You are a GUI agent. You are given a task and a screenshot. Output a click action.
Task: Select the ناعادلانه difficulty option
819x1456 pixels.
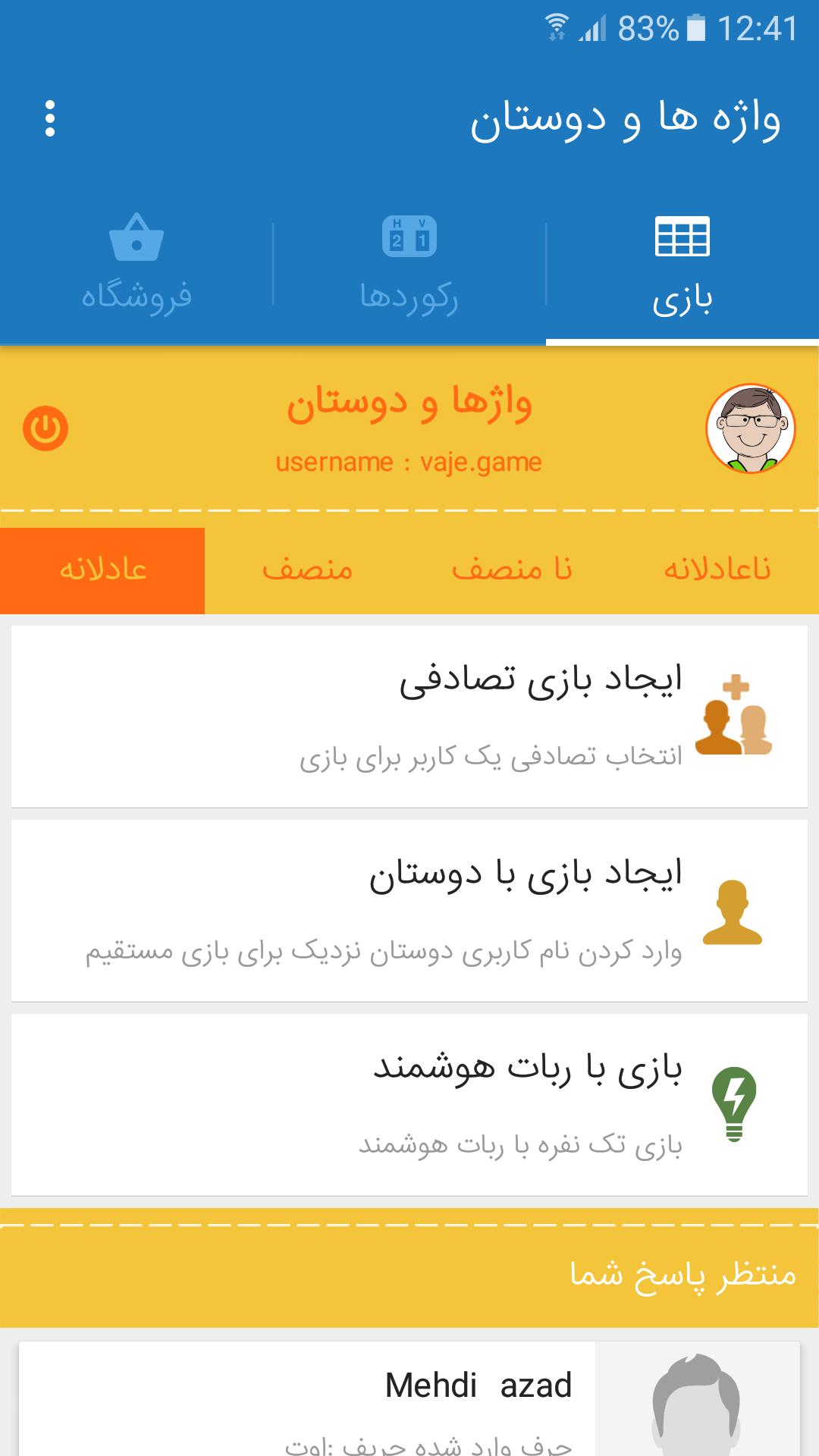pyautogui.click(x=717, y=570)
